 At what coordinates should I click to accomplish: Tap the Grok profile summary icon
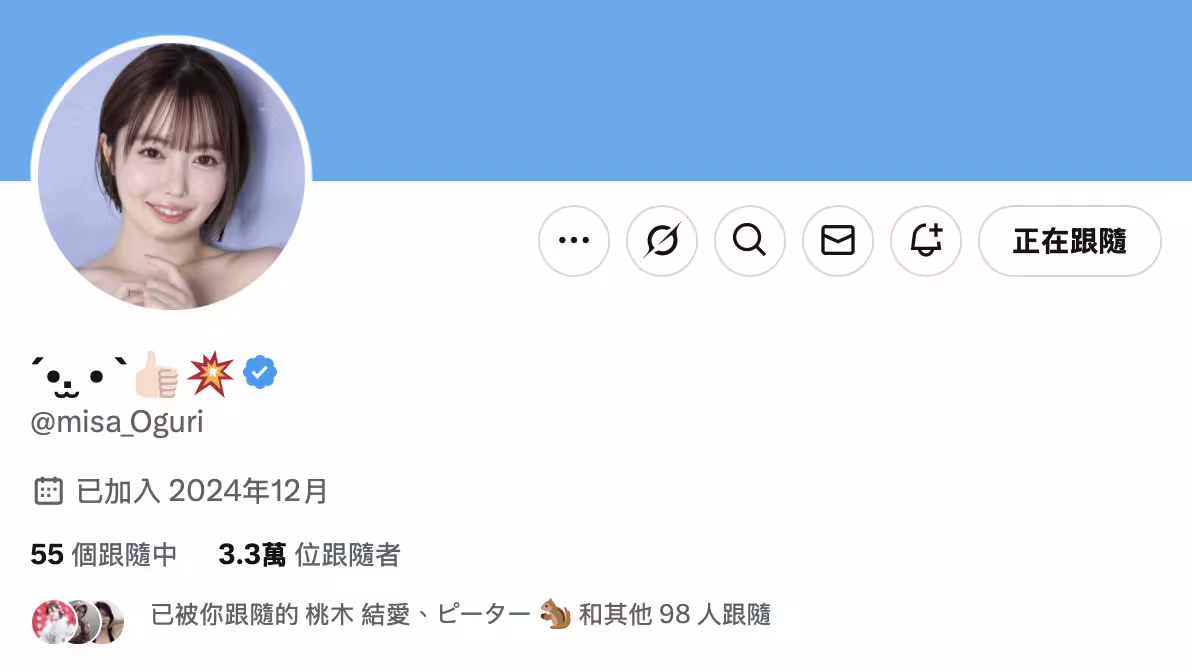pyautogui.click(x=662, y=240)
